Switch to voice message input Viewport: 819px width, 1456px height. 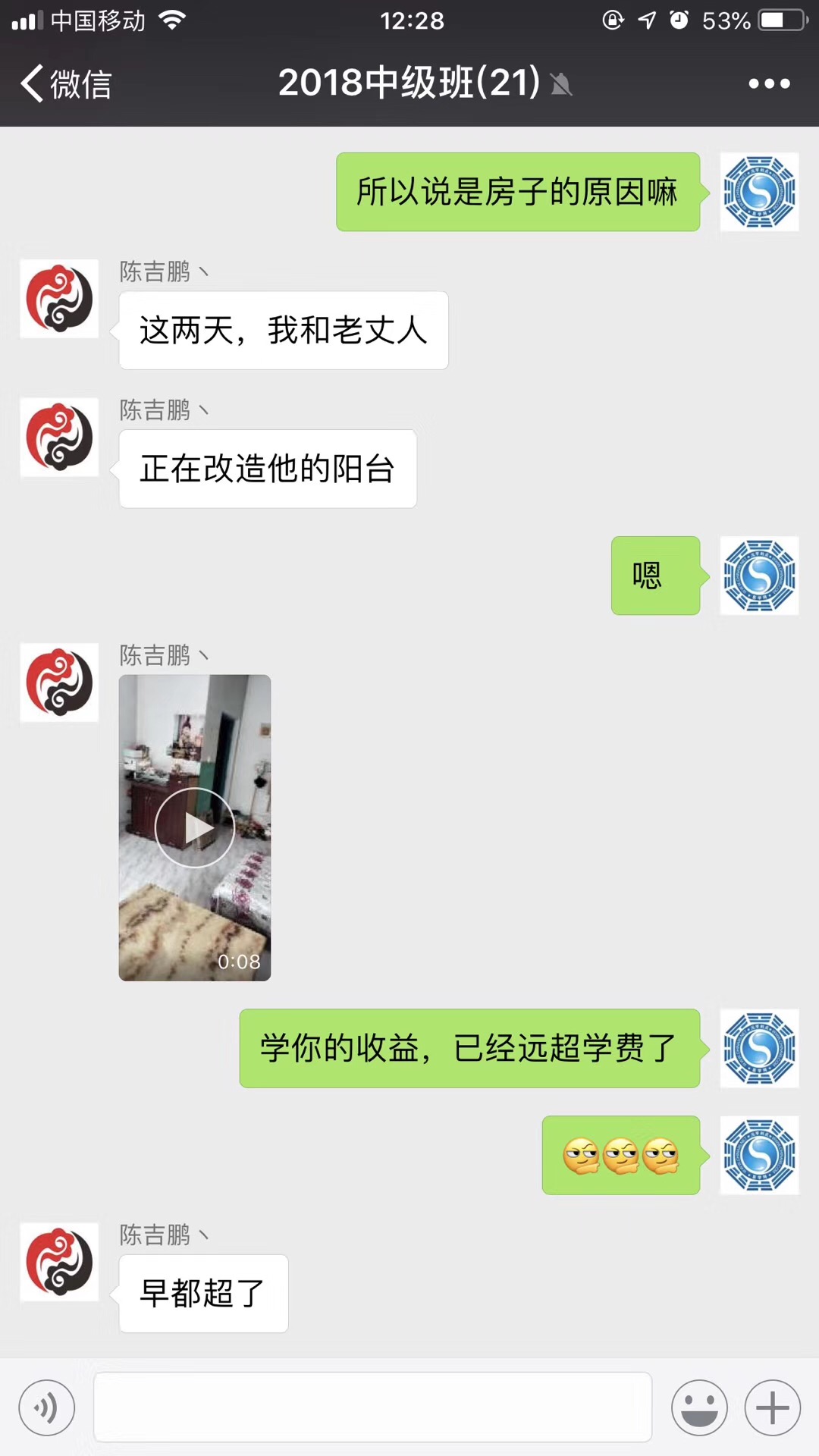[47, 1407]
